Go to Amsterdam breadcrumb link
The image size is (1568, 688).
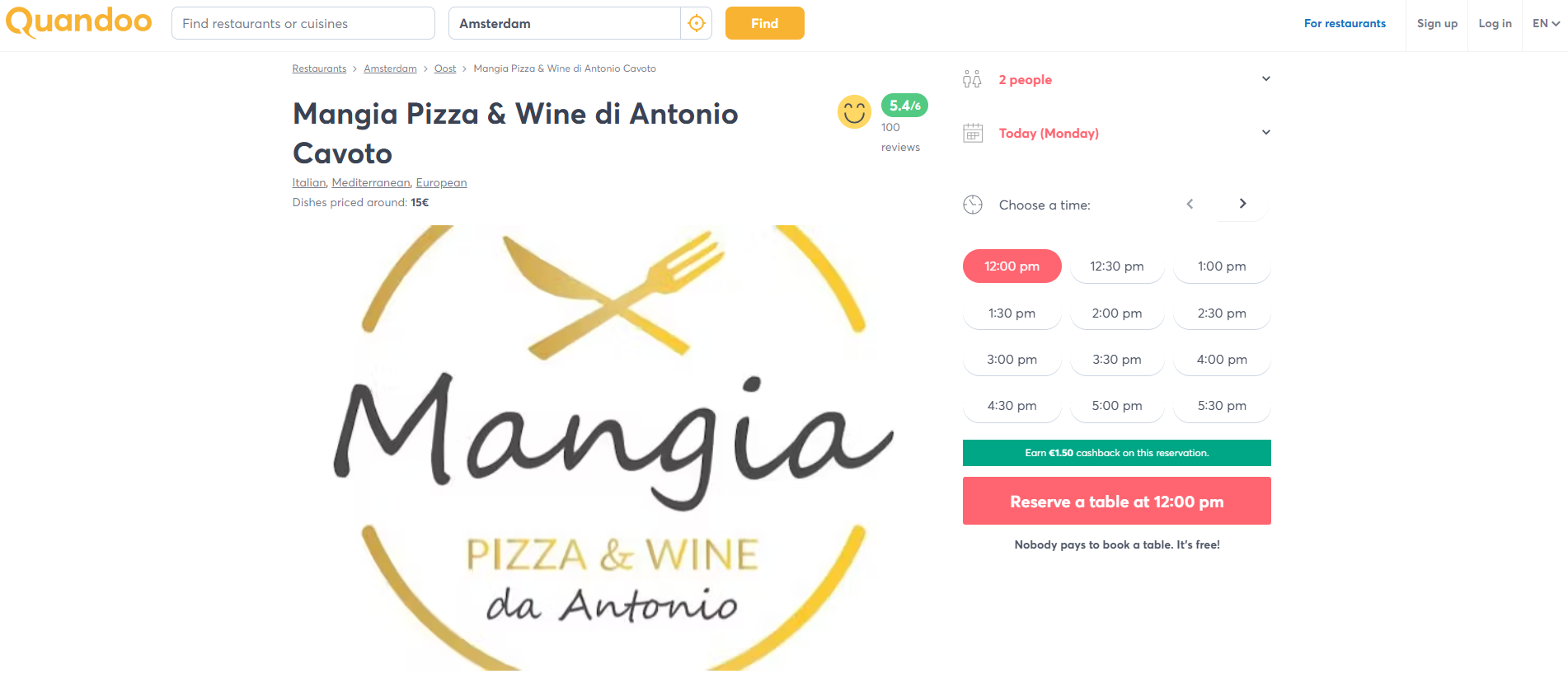[x=390, y=68]
